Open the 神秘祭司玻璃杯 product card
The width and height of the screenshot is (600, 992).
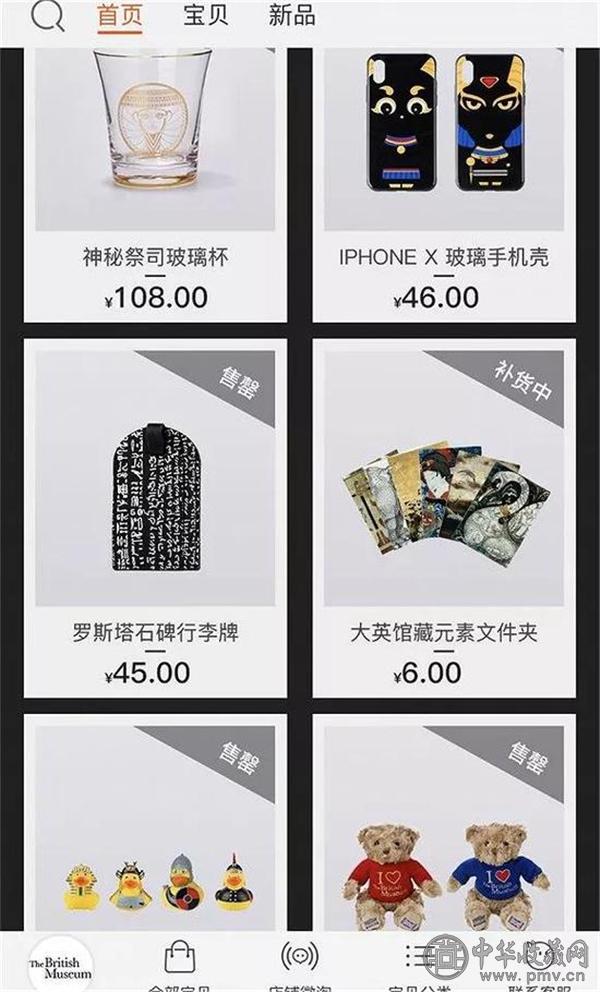(155, 180)
